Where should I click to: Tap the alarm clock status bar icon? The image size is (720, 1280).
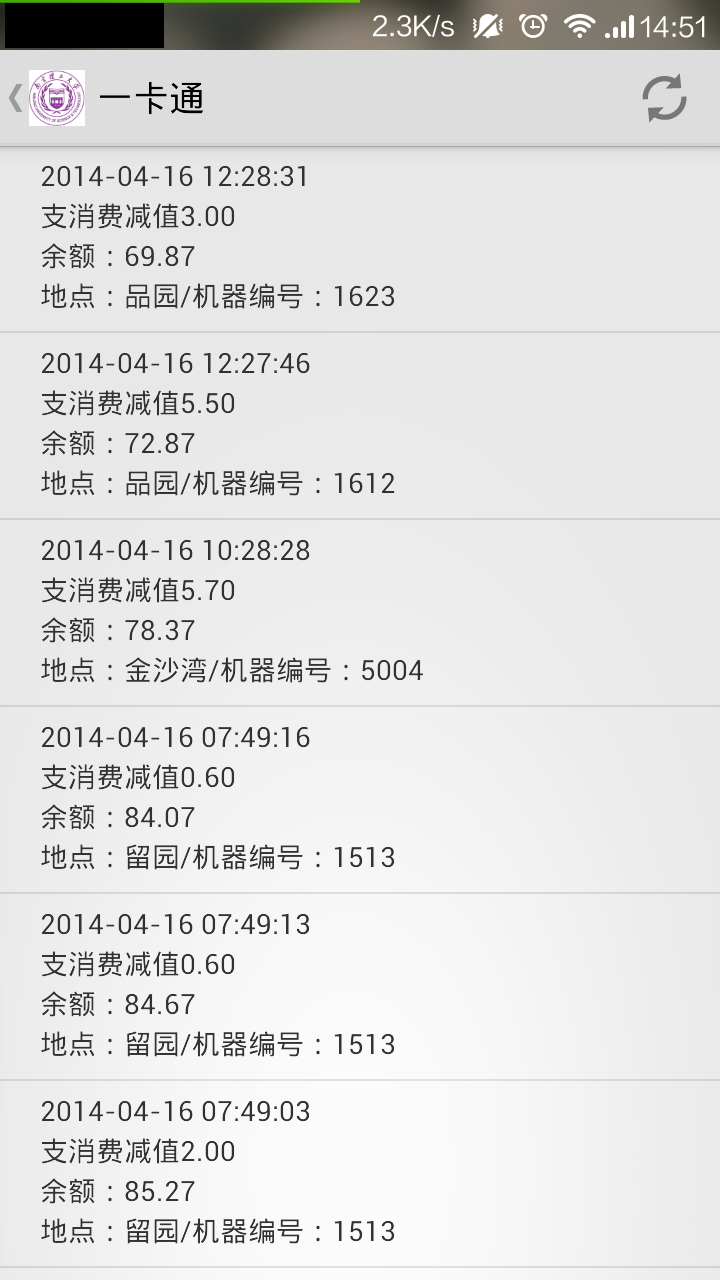pos(533,27)
